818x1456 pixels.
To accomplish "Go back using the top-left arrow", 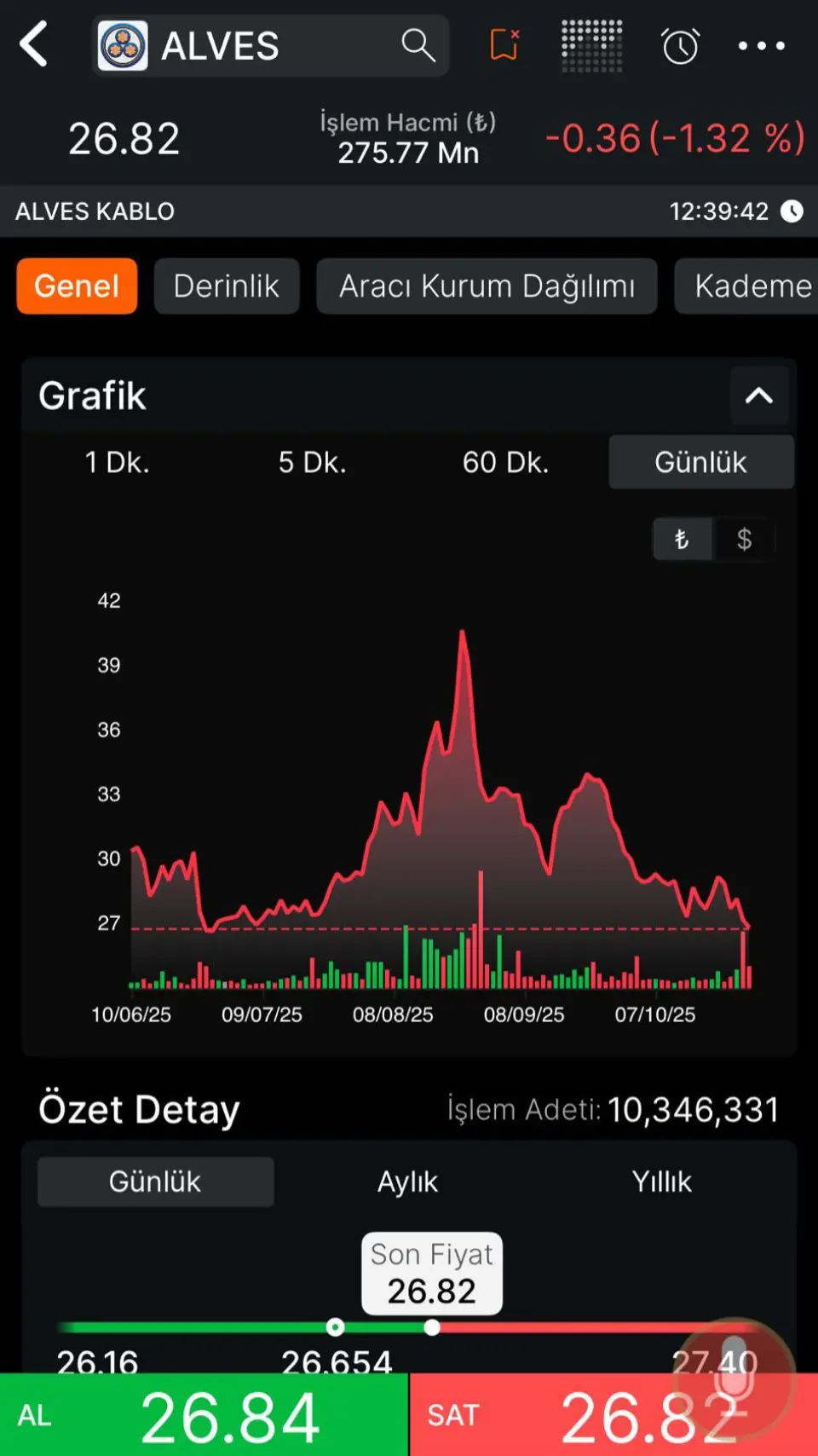I will click(34, 44).
